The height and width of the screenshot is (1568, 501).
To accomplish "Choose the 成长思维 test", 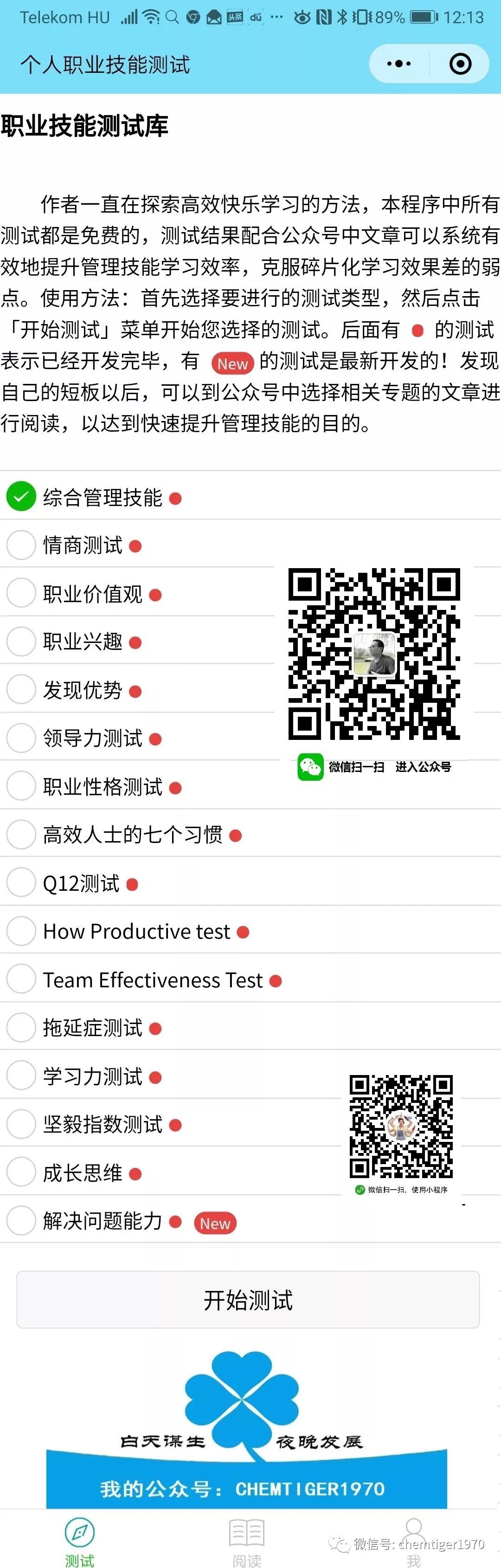I will point(21,1173).
